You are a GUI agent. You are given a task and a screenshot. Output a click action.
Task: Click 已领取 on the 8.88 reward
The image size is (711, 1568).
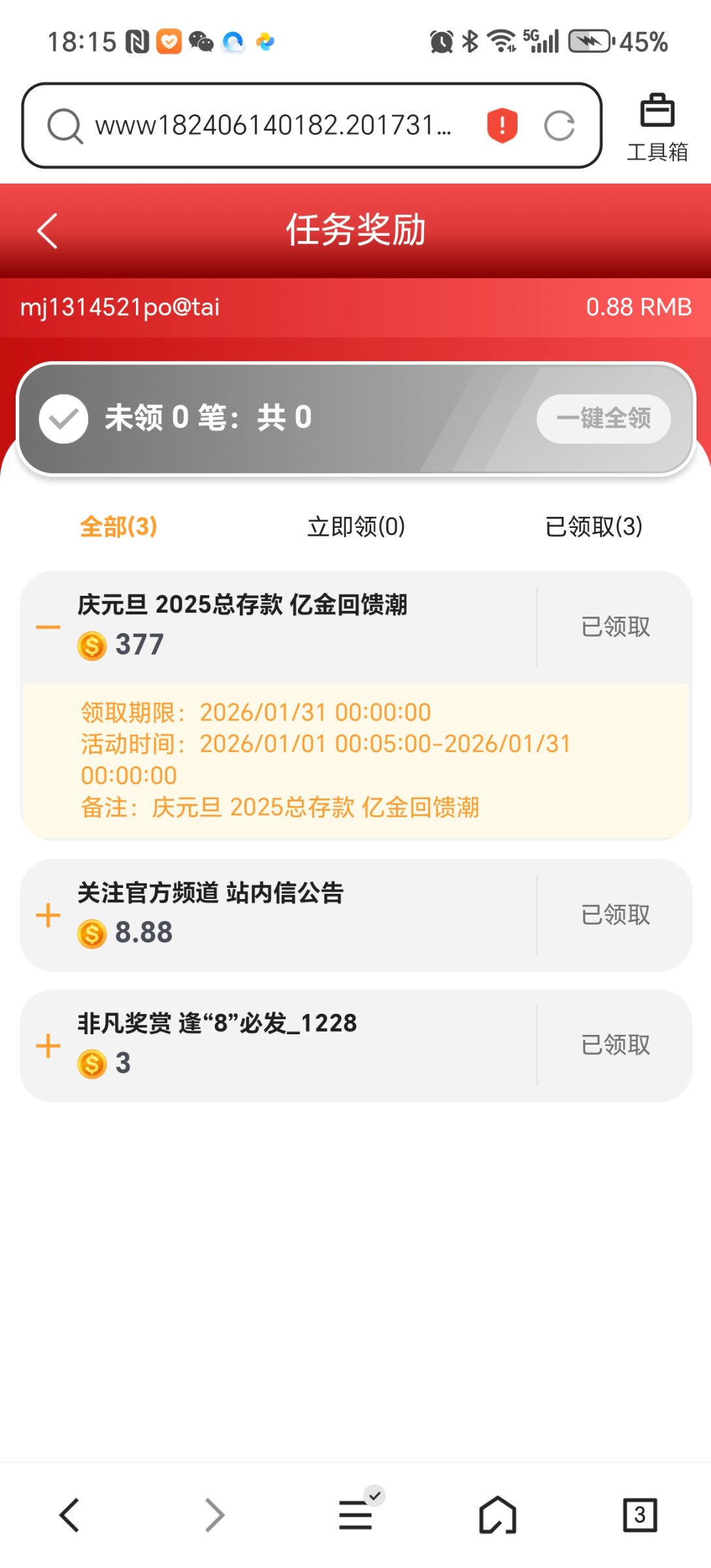pyautogui.click(x=615, y=916)
